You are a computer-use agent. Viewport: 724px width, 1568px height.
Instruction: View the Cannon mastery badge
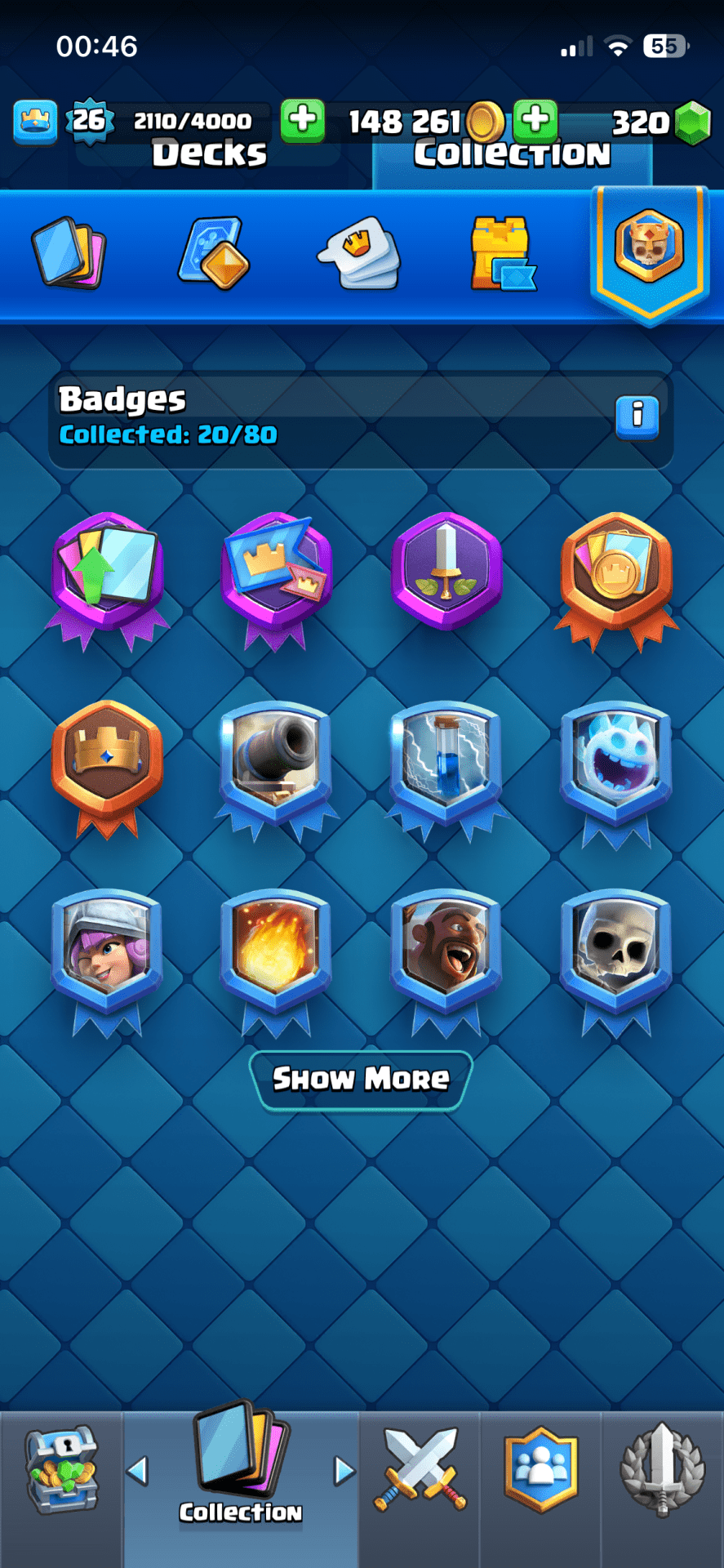(x=276, y=764)
